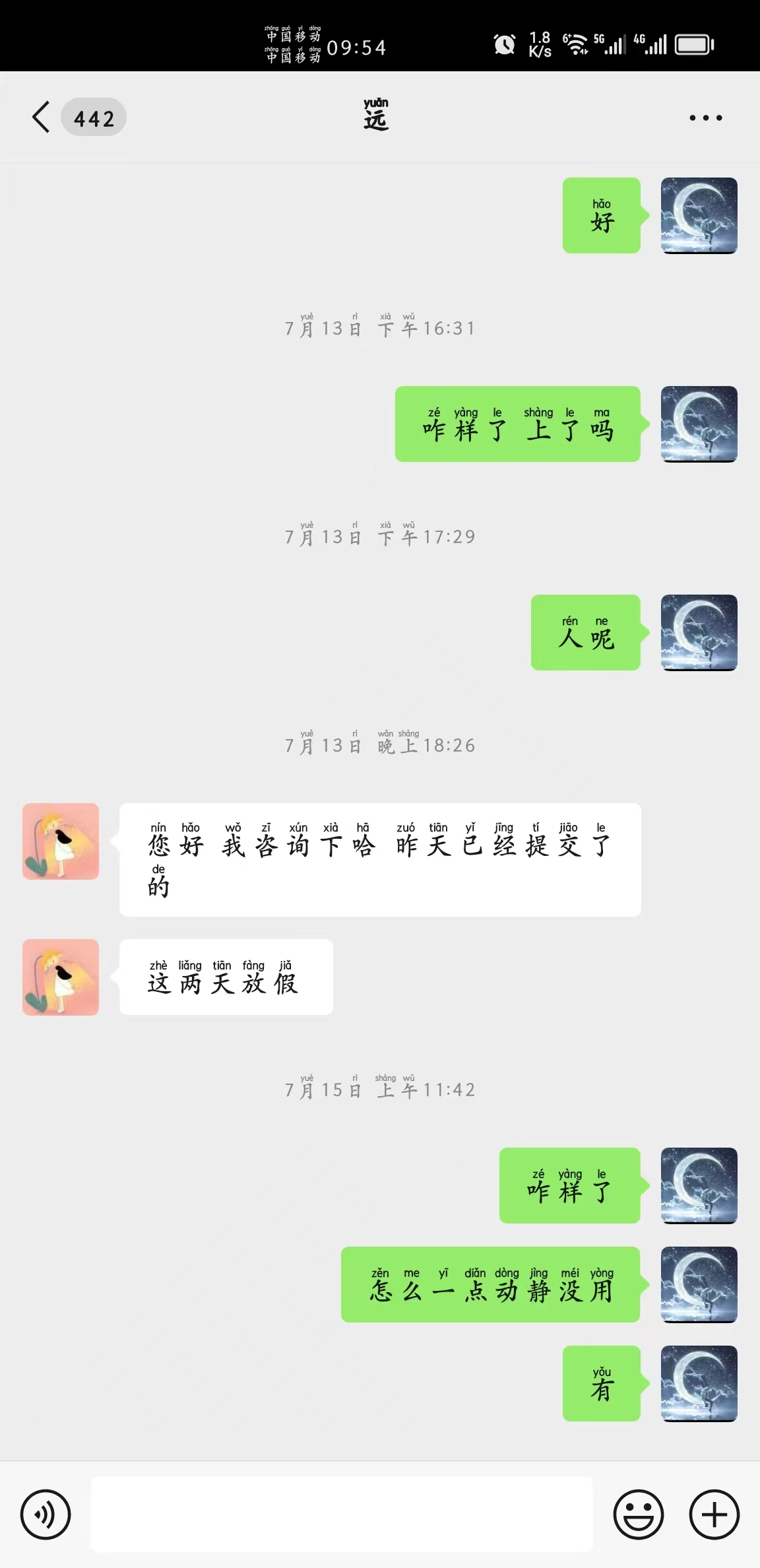
Task: Tap the back arrow to leave chat
Action: pos(39,117)
